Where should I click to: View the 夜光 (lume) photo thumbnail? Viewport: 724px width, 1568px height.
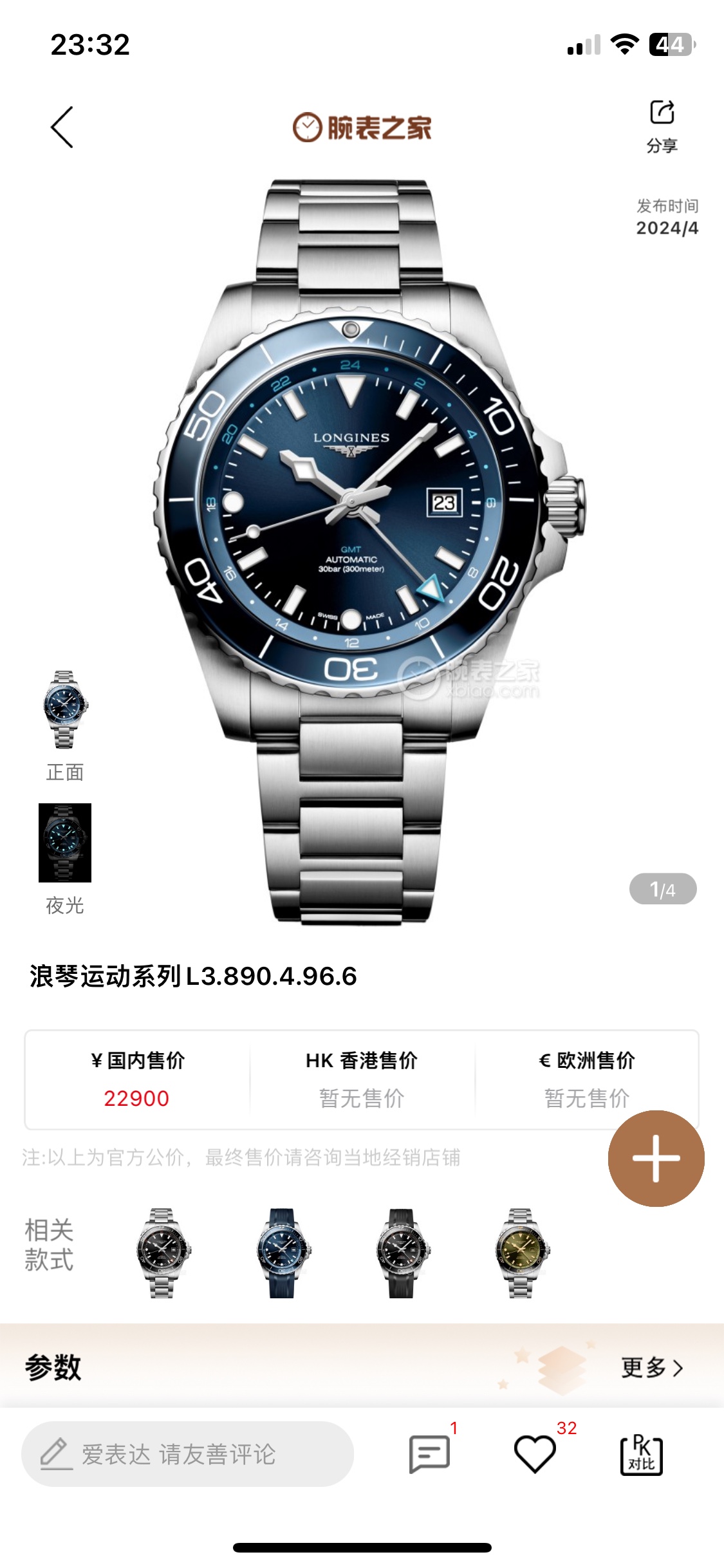(x=65, y=843)
